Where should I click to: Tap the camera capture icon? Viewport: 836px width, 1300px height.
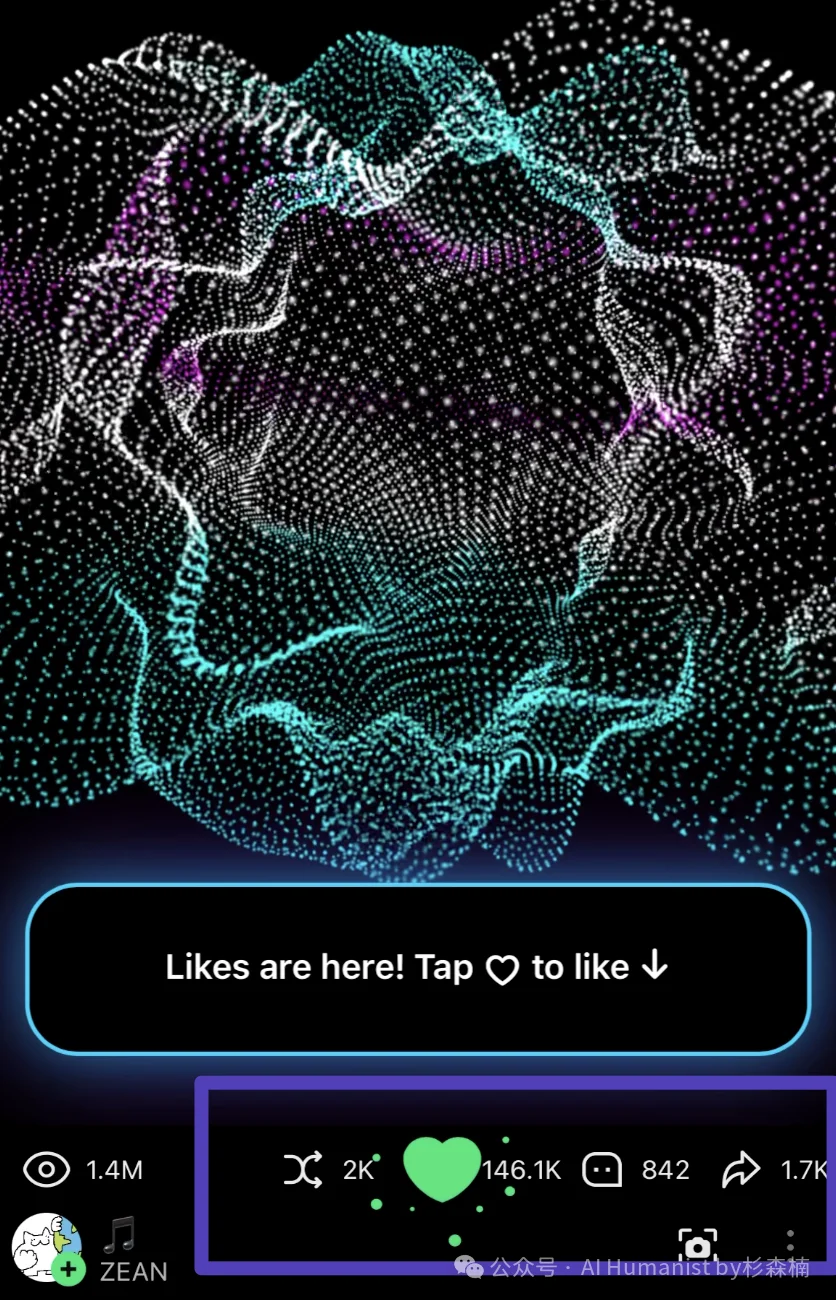(697, 1246)
